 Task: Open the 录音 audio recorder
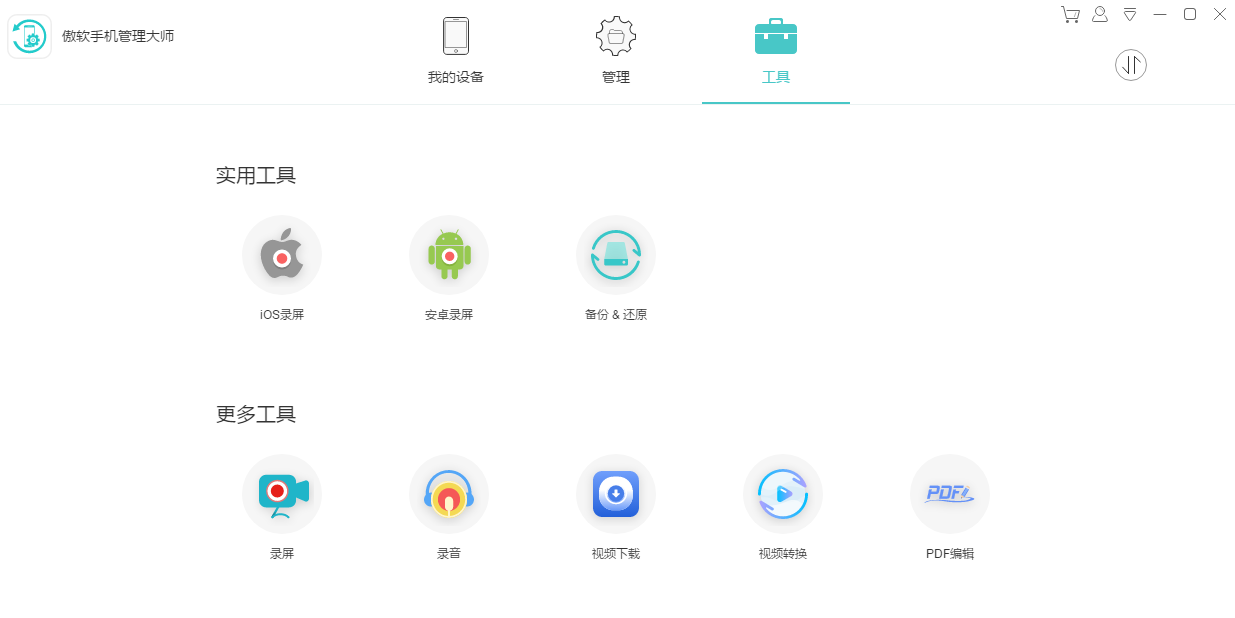pyautogui.click(x=449, y=495)
